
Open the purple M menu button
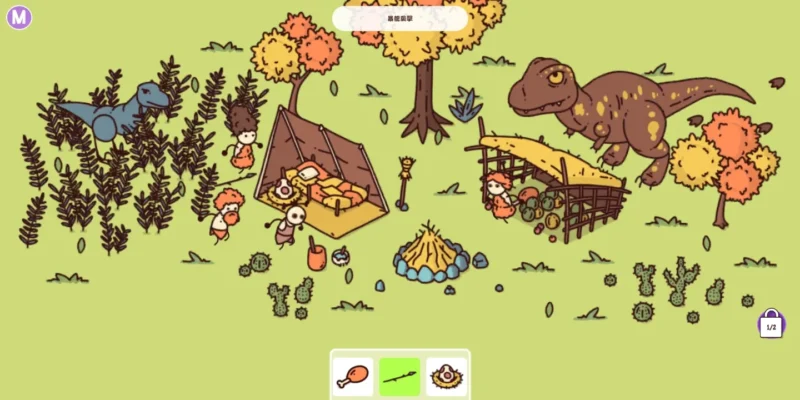tap(19, 17)
